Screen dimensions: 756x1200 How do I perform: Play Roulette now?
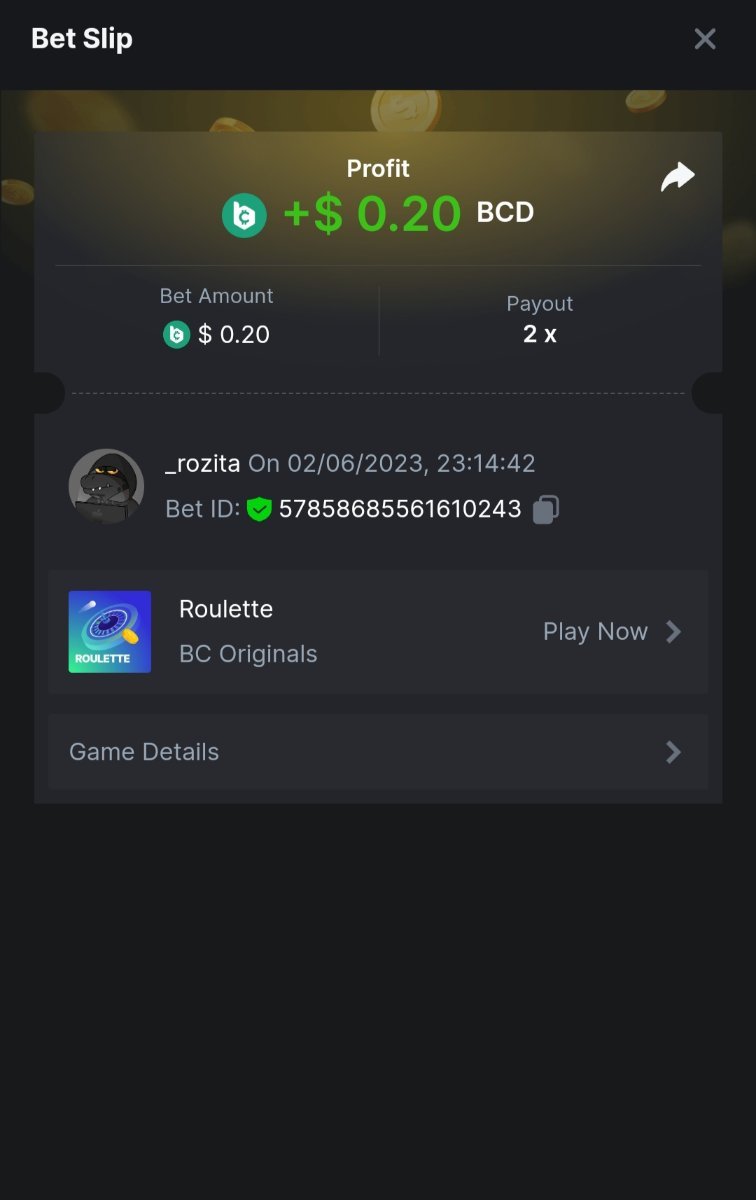(612, 632)
